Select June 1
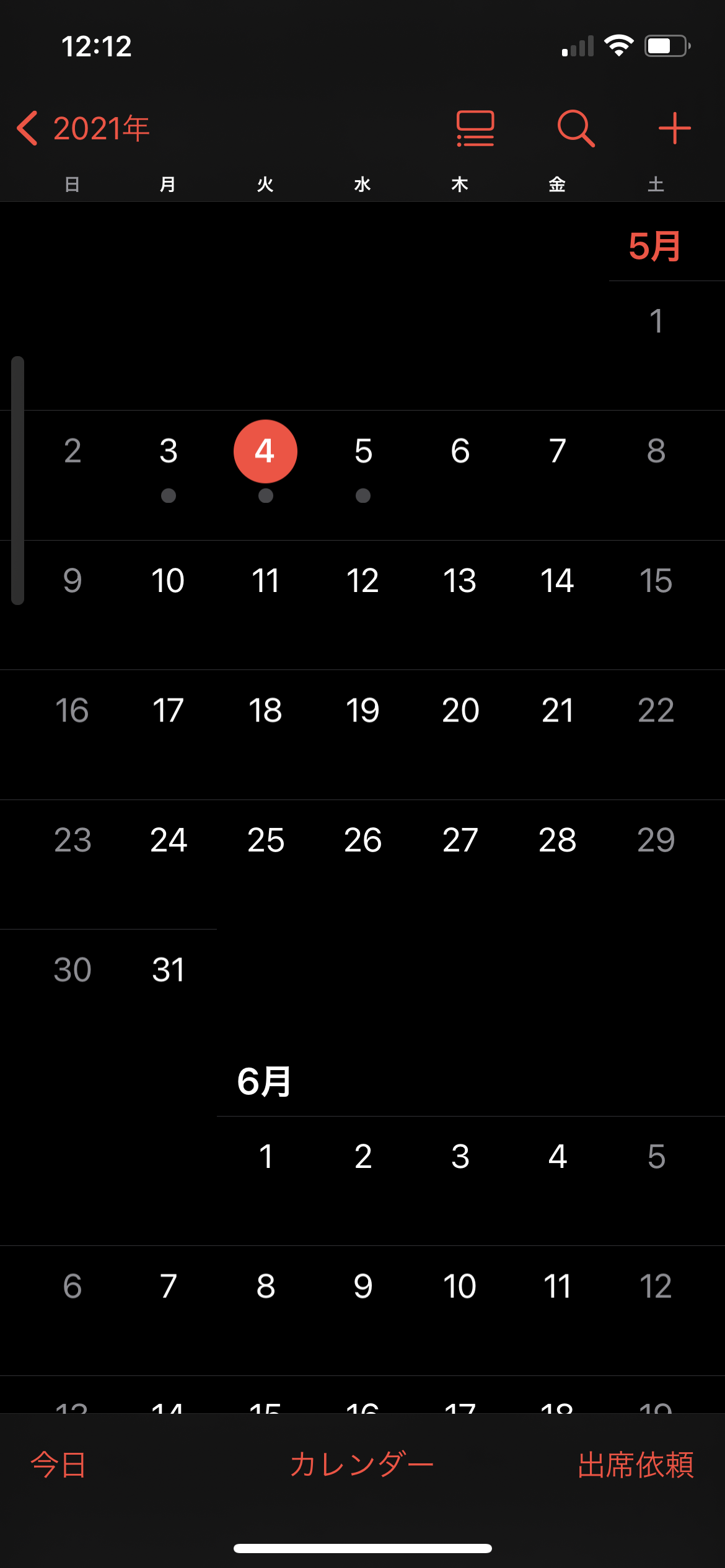Screen dimensions: 725x1568 (266, 1157)
